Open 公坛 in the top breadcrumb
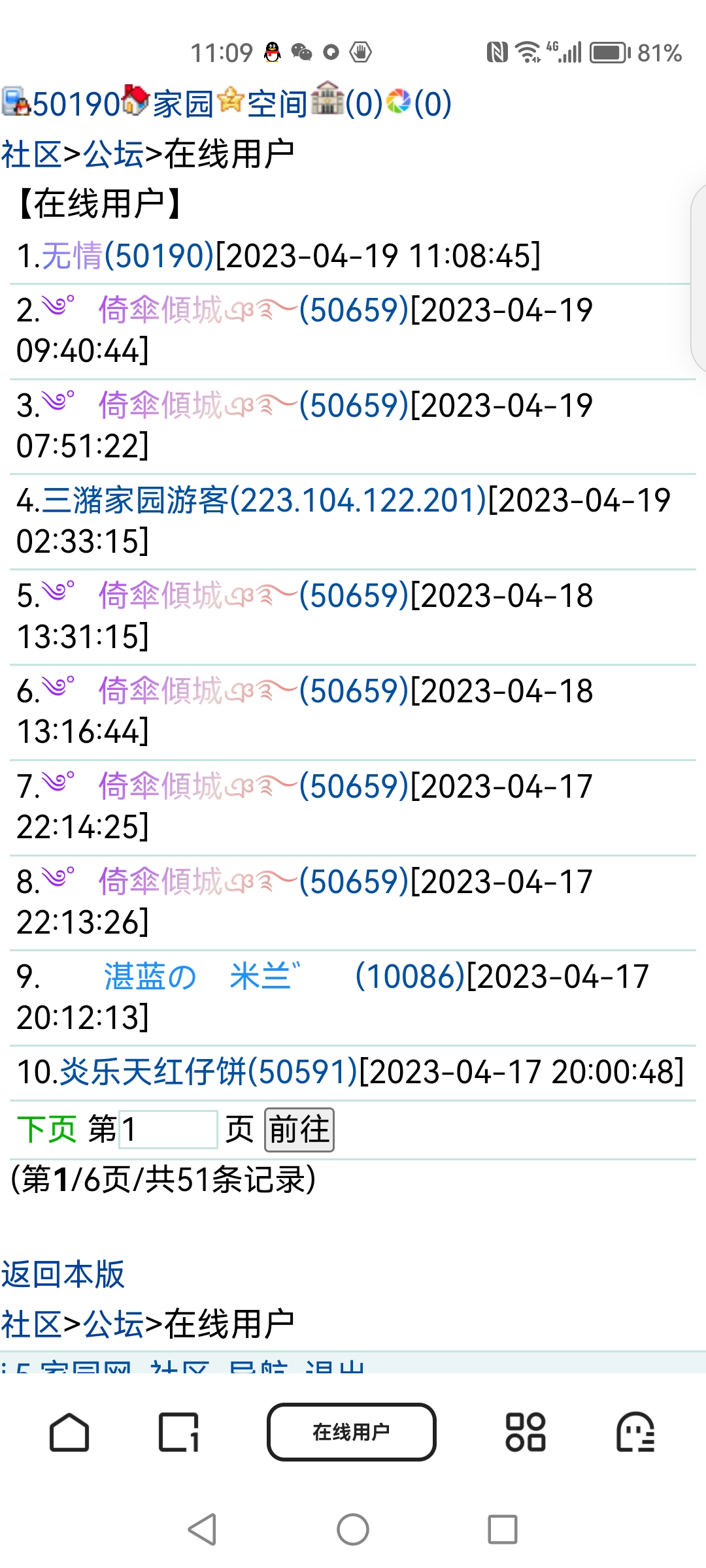 point(113,155)
